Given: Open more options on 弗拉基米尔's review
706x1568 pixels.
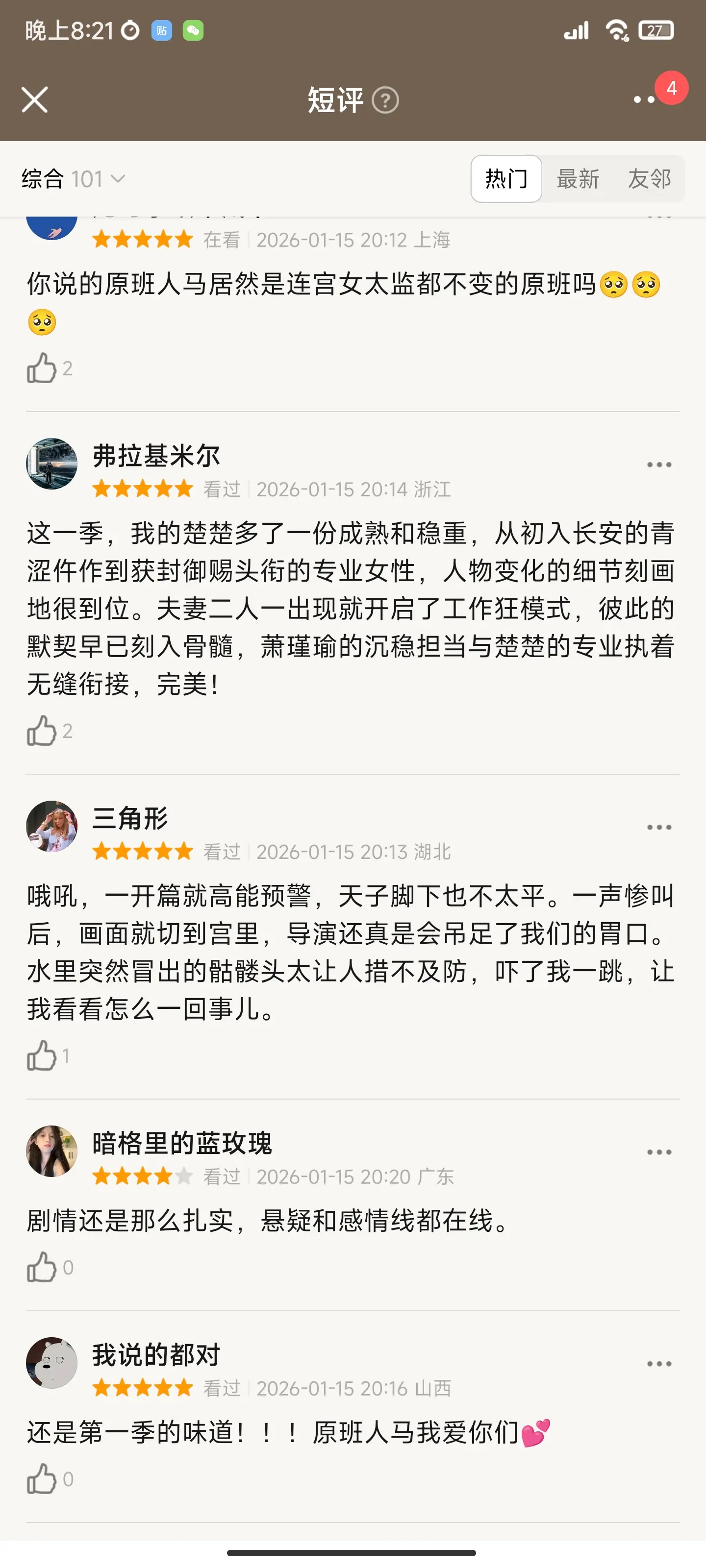Looking at the screenshot, I should (x=659, y=465).
